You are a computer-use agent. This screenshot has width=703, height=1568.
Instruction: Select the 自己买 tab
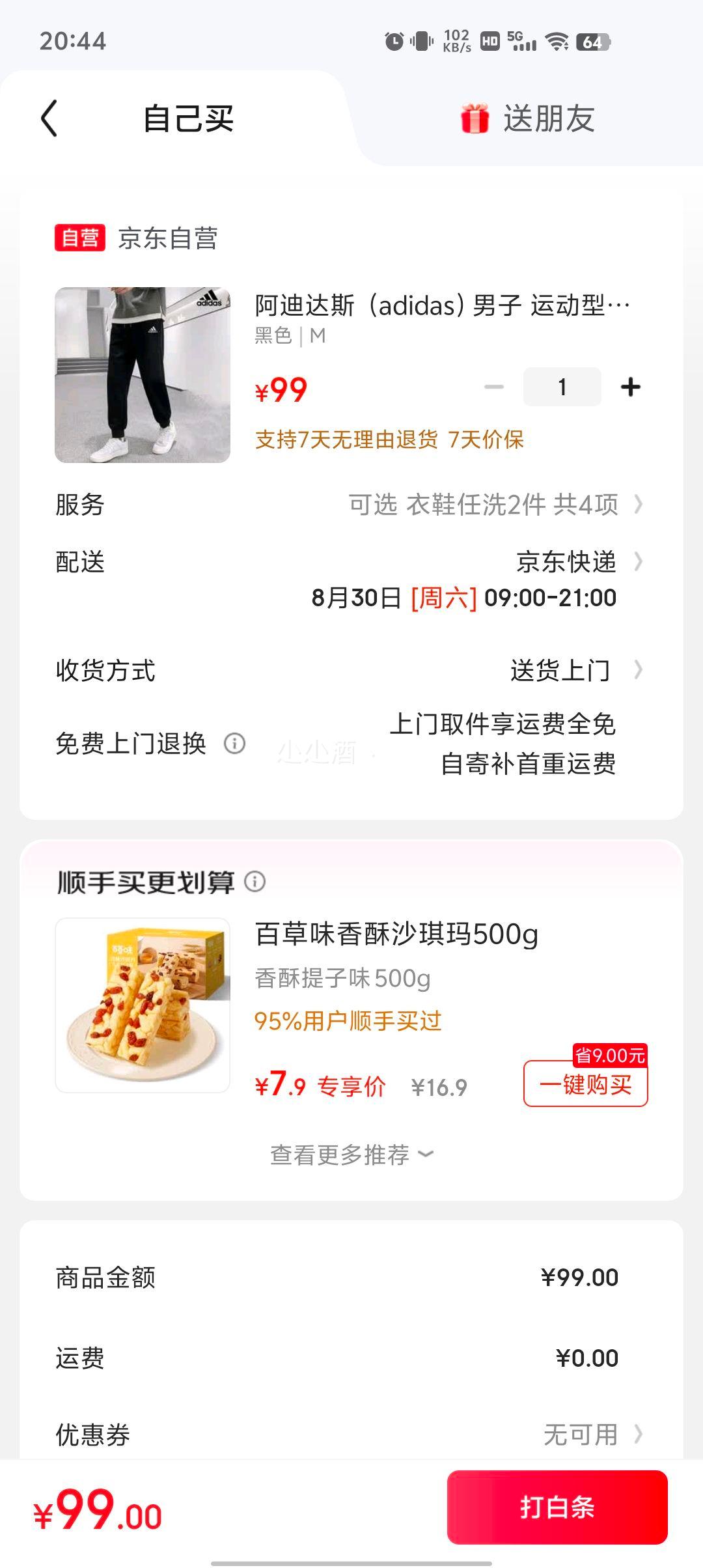188,119
